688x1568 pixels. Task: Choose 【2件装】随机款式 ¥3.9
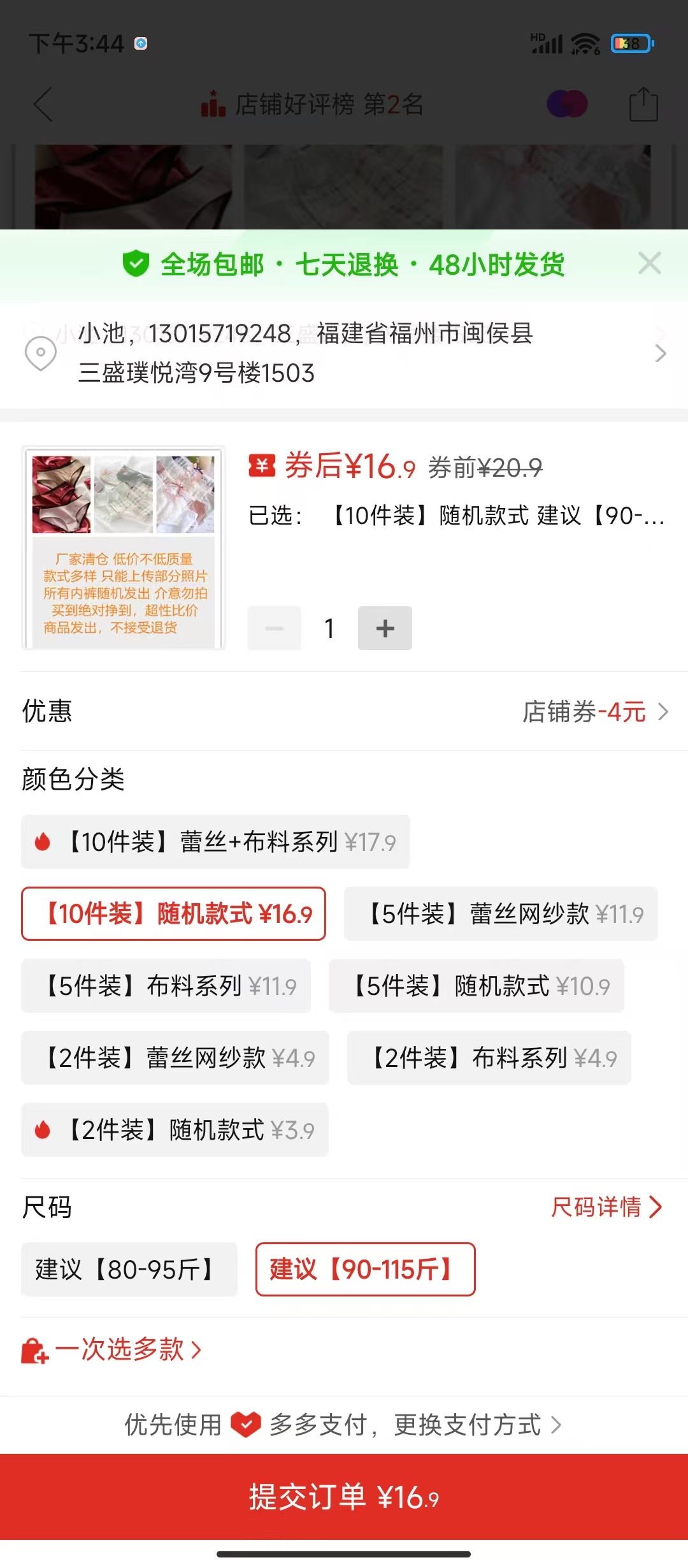[x=175, y=1129]
